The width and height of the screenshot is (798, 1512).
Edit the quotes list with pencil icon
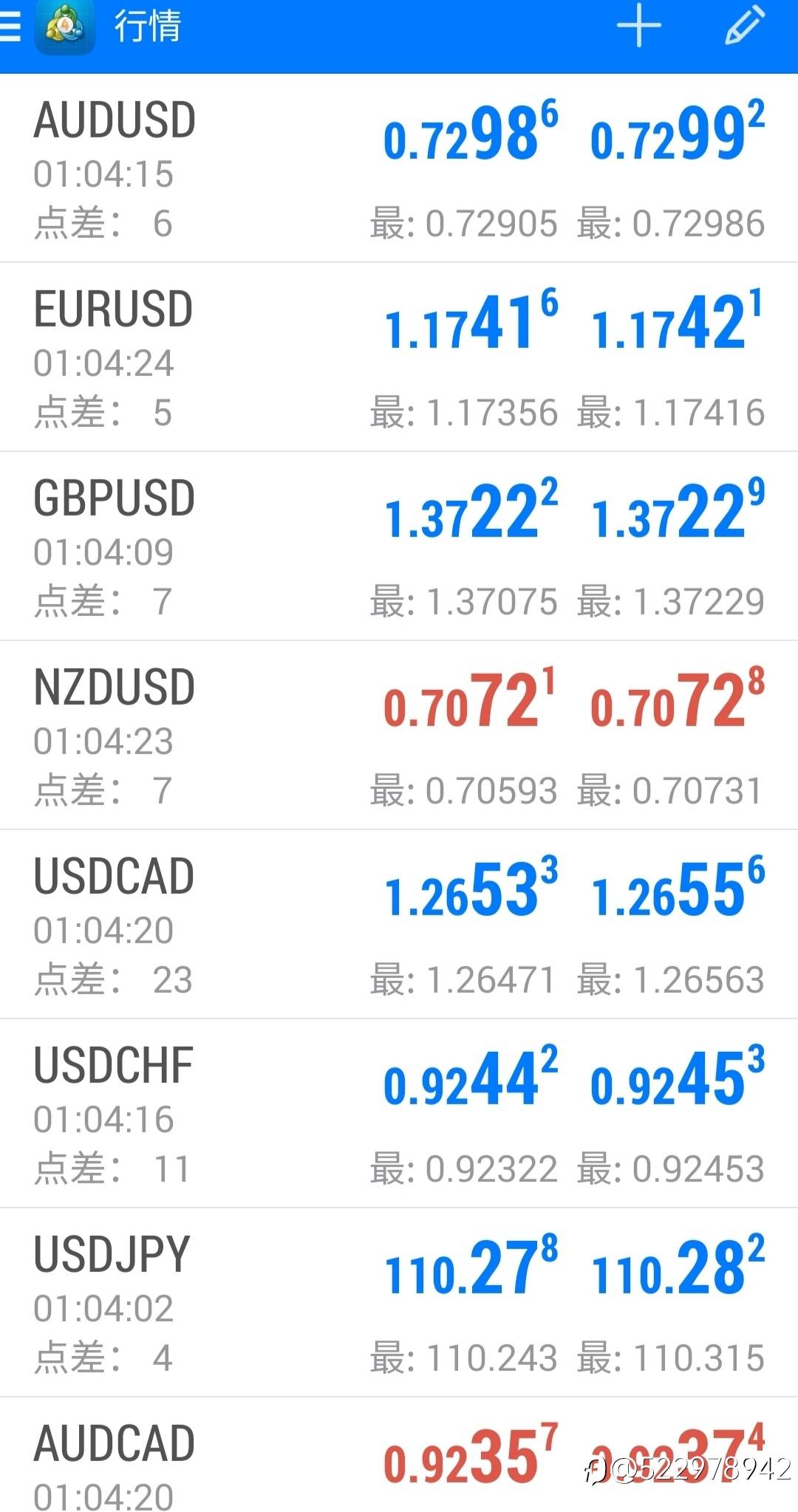(x=744, y=26)
